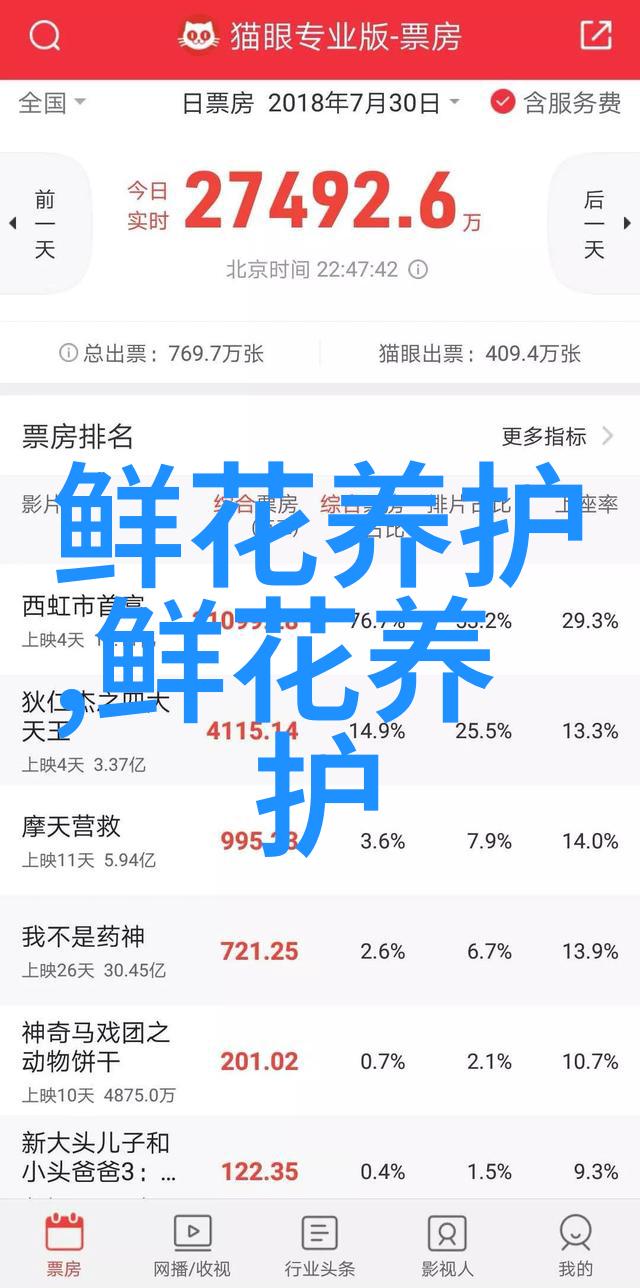Open the 全国 region dropdown
Screen dimensions: 640x1288
52,103
